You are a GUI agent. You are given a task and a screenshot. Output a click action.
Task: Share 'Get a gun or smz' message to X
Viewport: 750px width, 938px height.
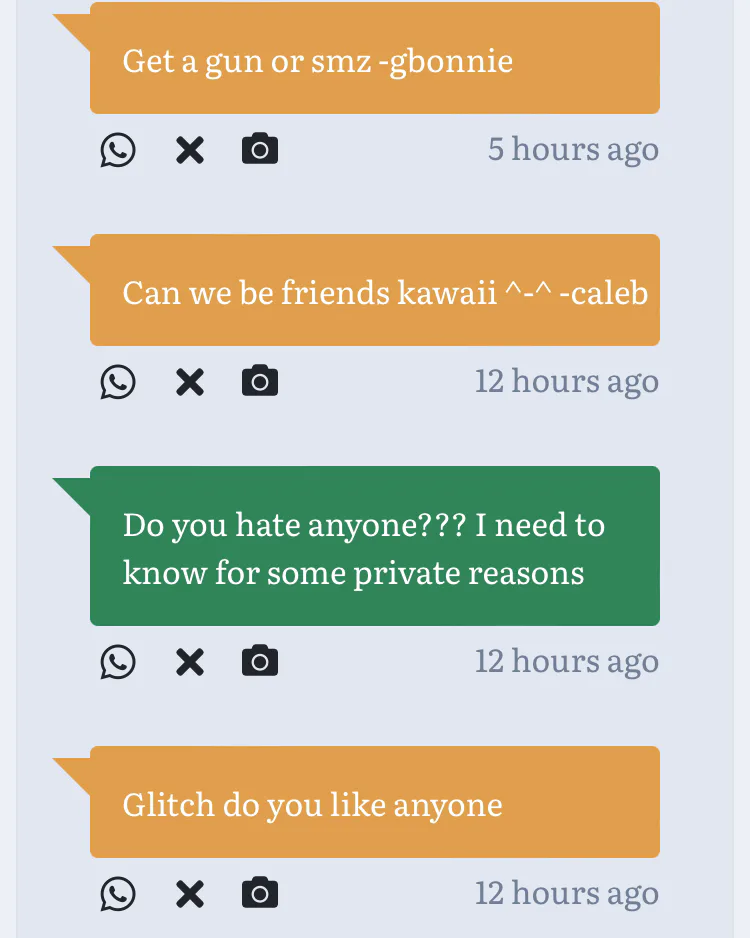[x=189, y=150]
